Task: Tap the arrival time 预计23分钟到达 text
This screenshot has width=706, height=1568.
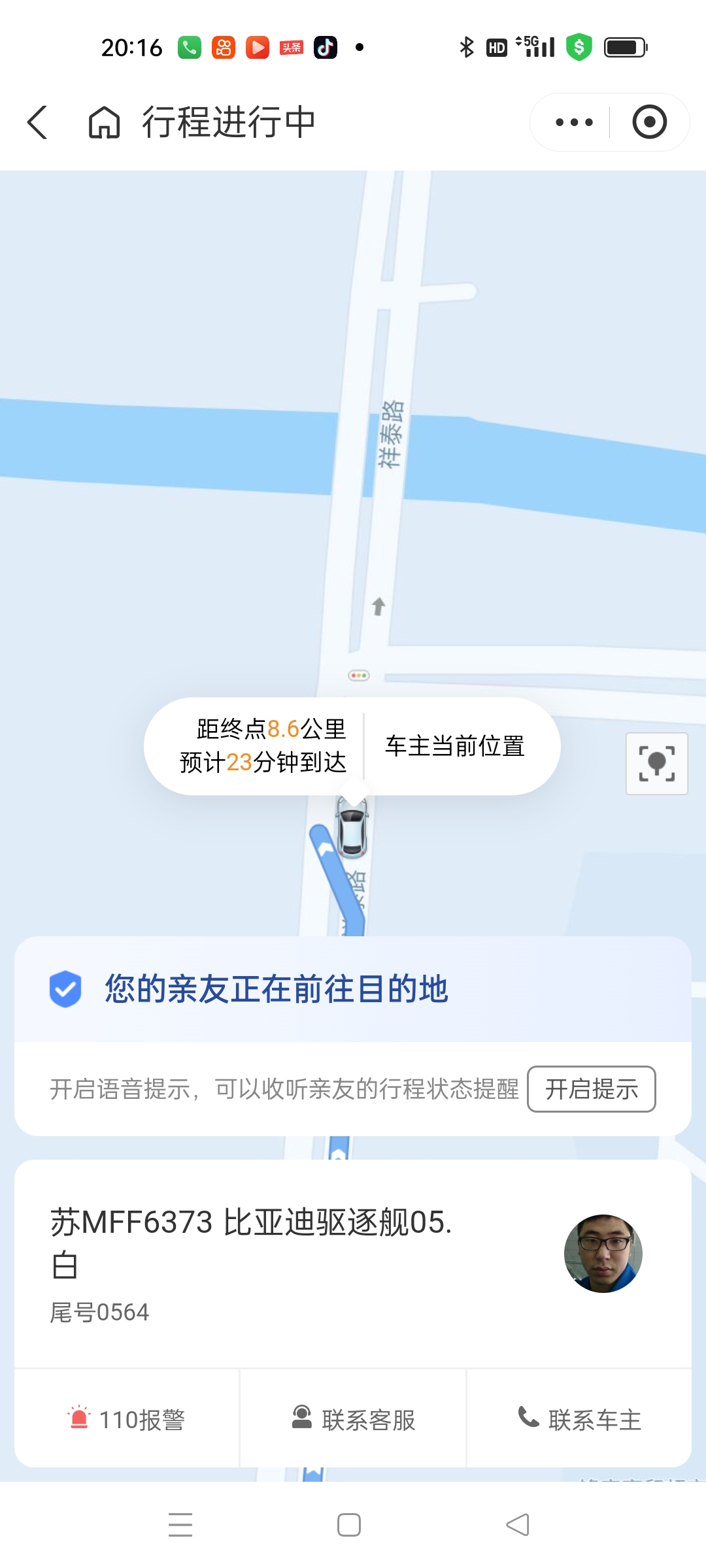Action: [x=265, y=762]
